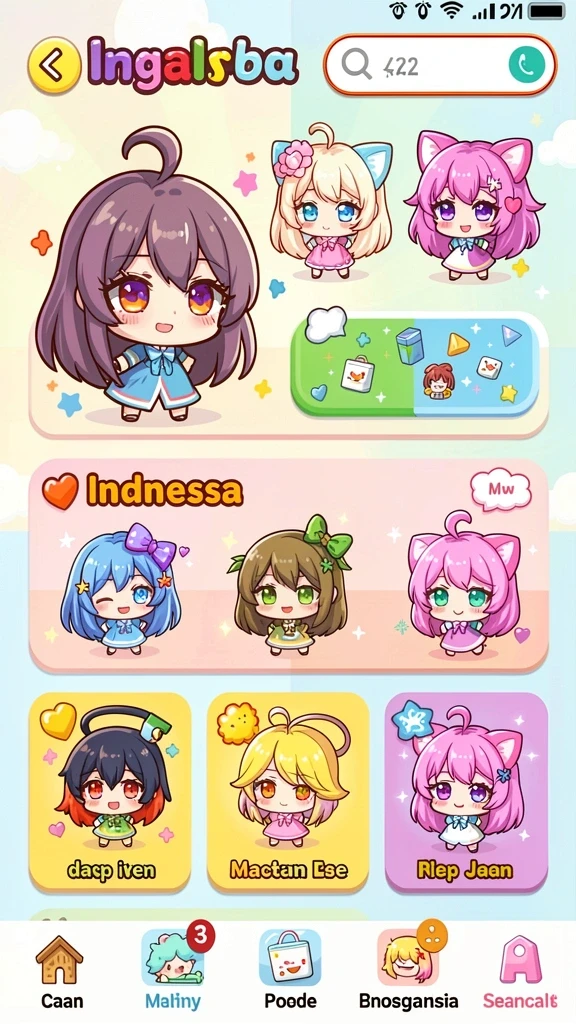Go to the Caan home tab

click(x=59, y=972)
